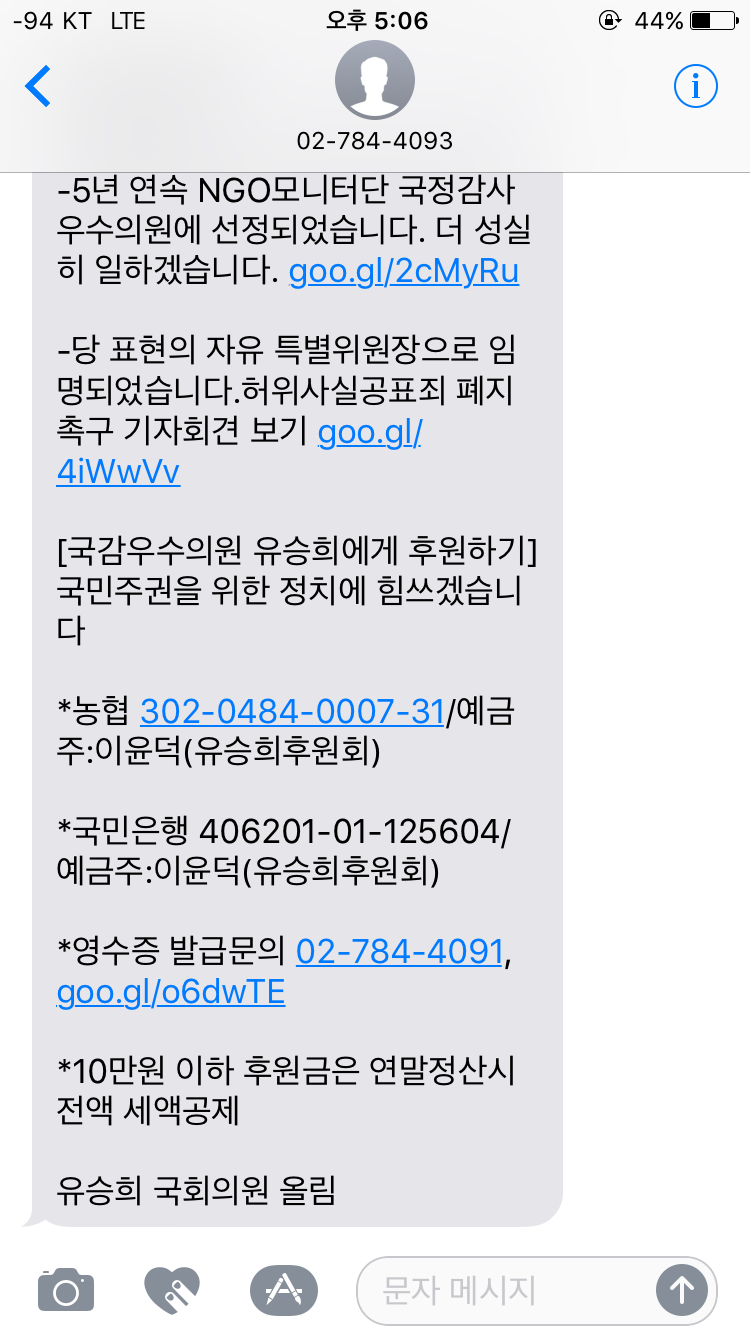
Task: Go back to the messages list
Action: tap(38, 87)
